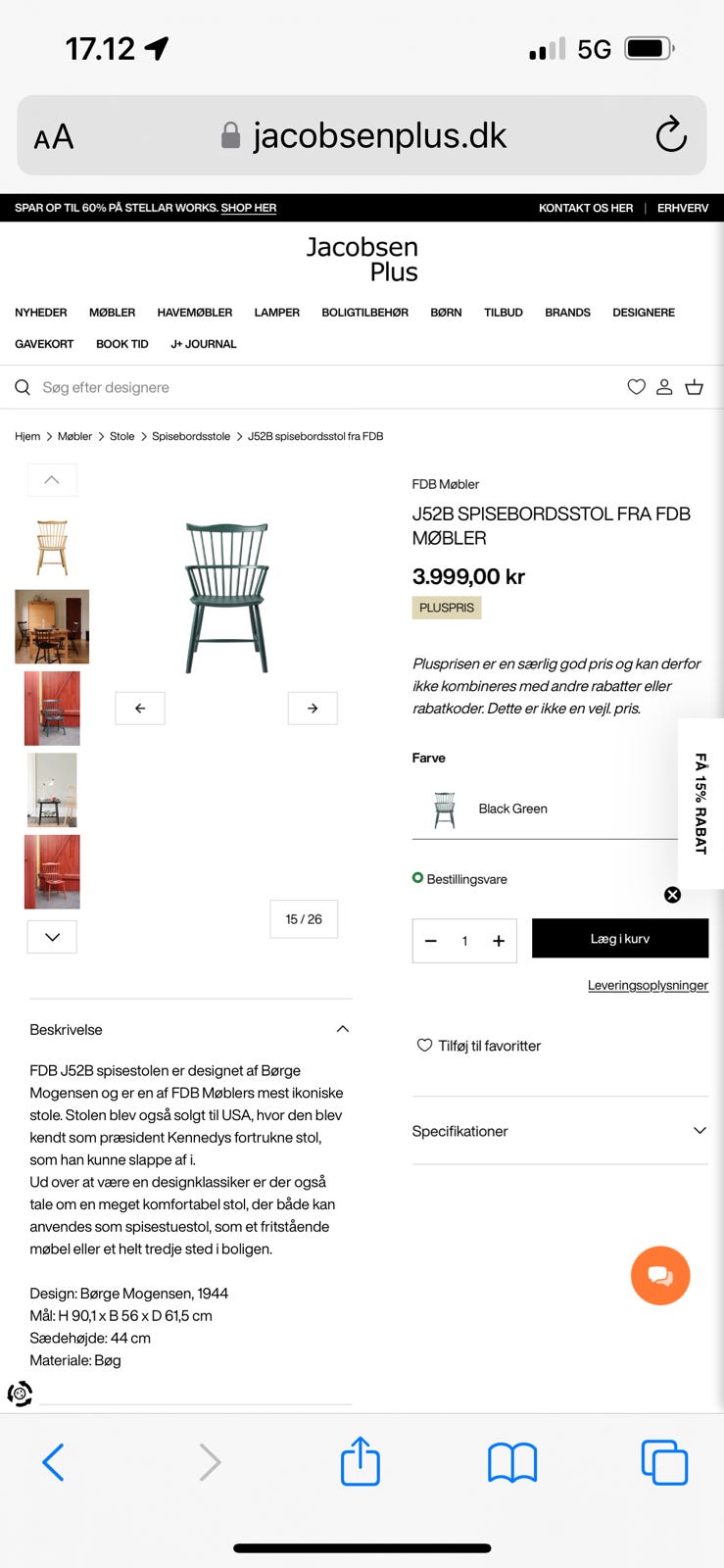The height and width of the screenshot is (1568, 724).
Task: Increase quantity with the plus stepper
Action: pos(500,941)
